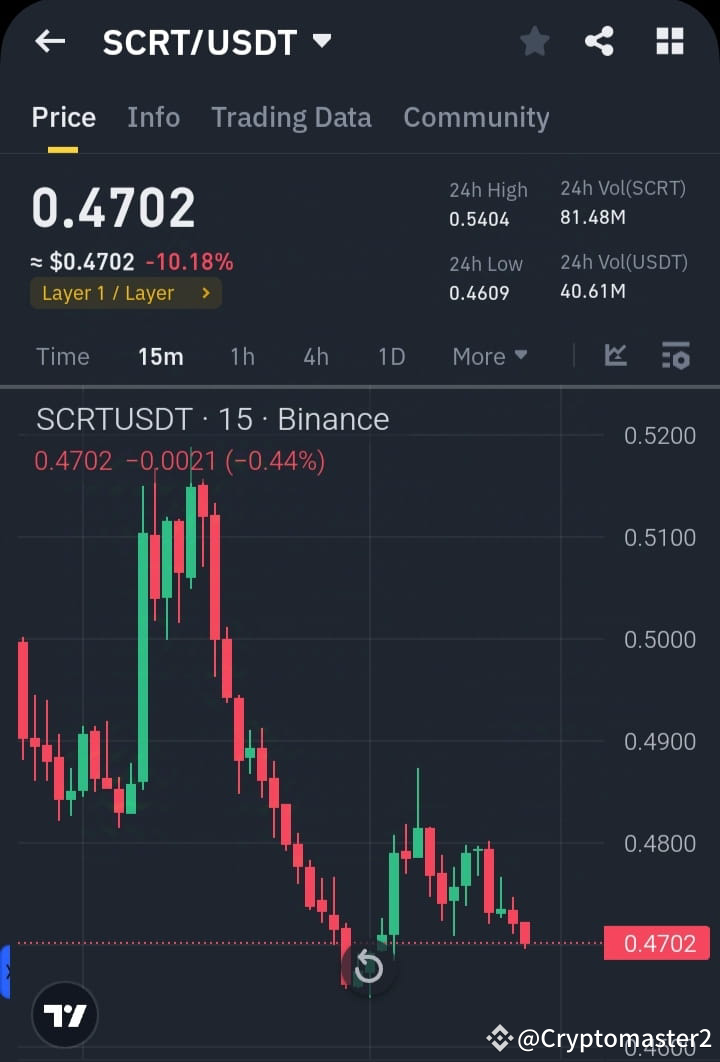Open the chart indicators settings icon
Screen dimensions: 720x1062
point(676,355)
